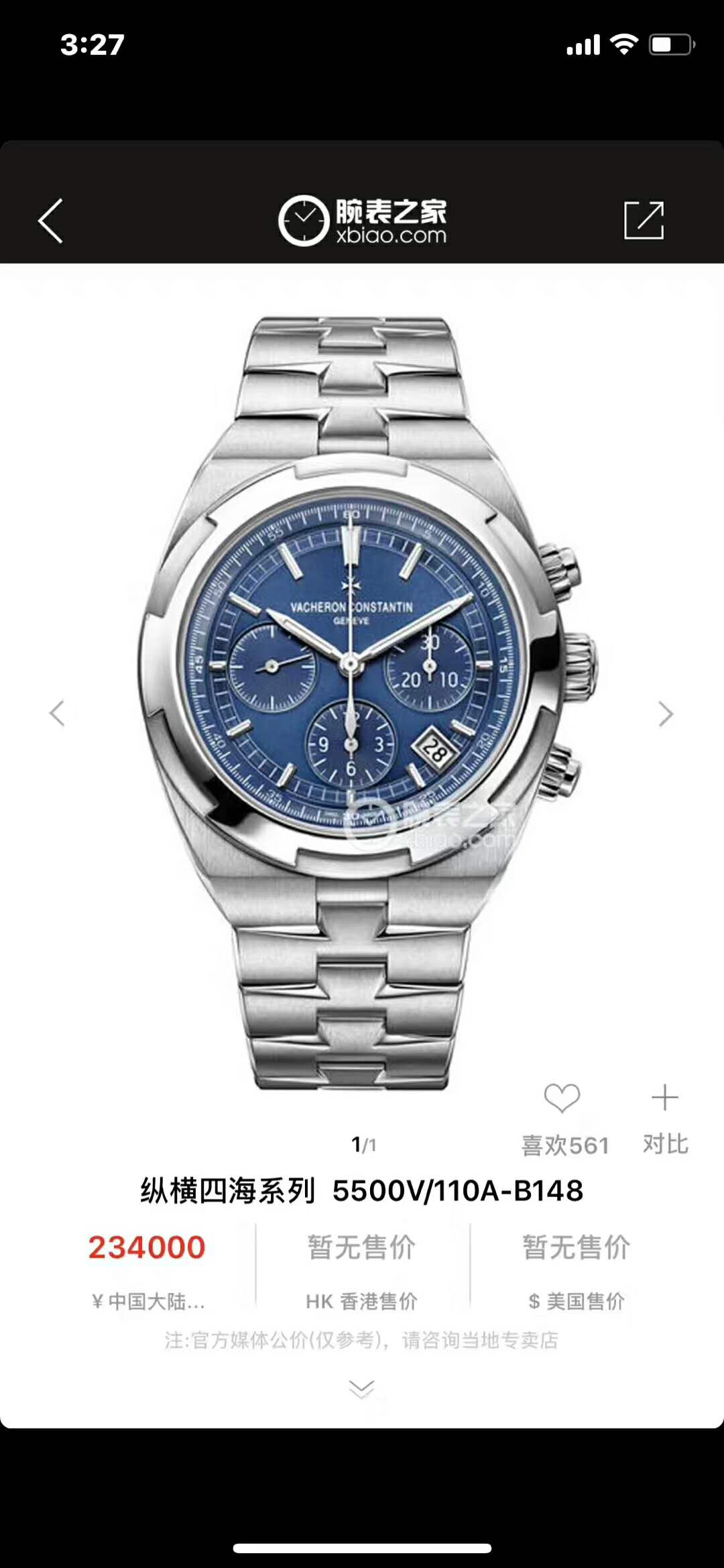Expand details with the down chevron

(361, 1389)
